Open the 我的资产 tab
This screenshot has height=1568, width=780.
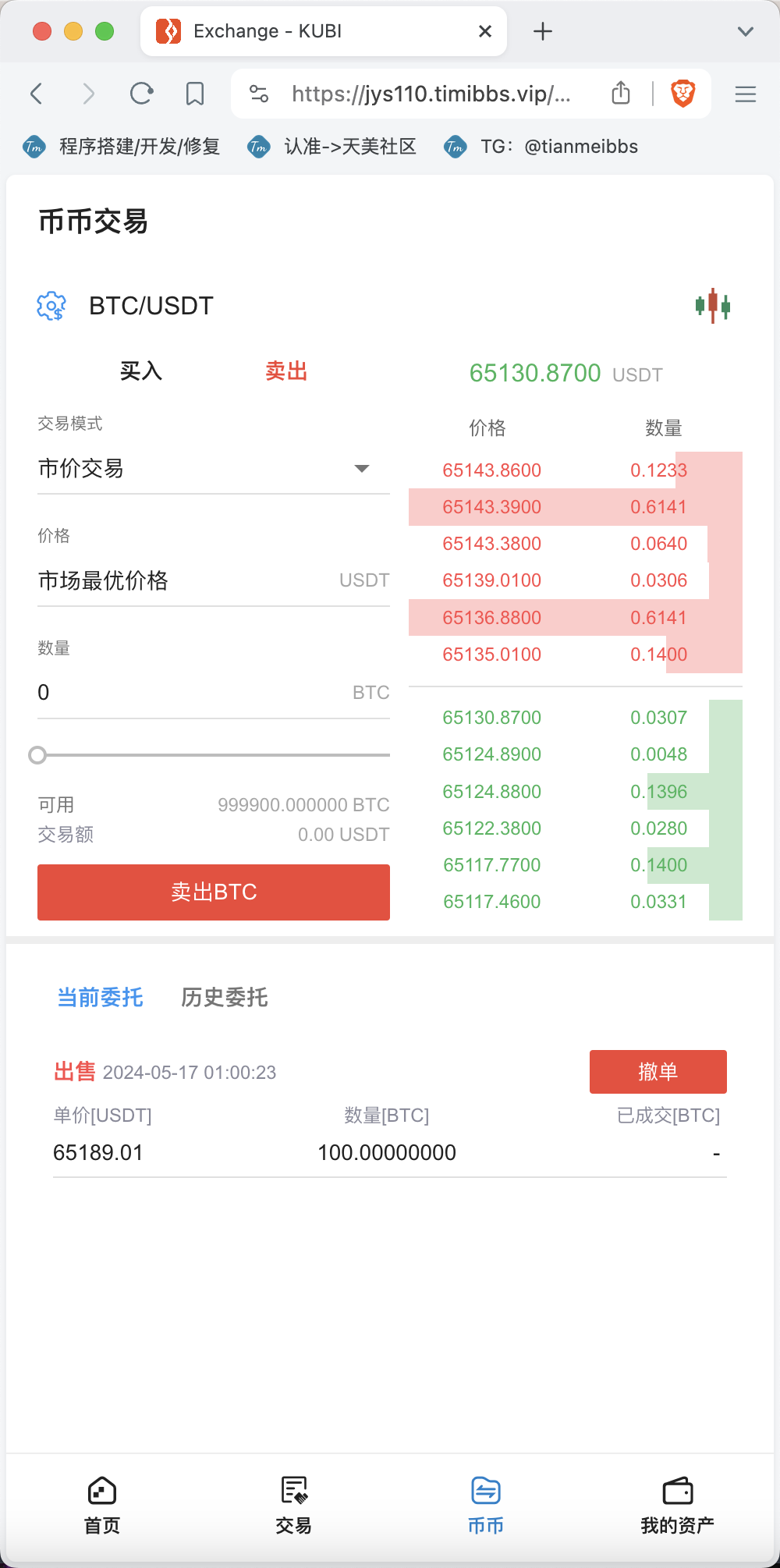point(678,1506)
